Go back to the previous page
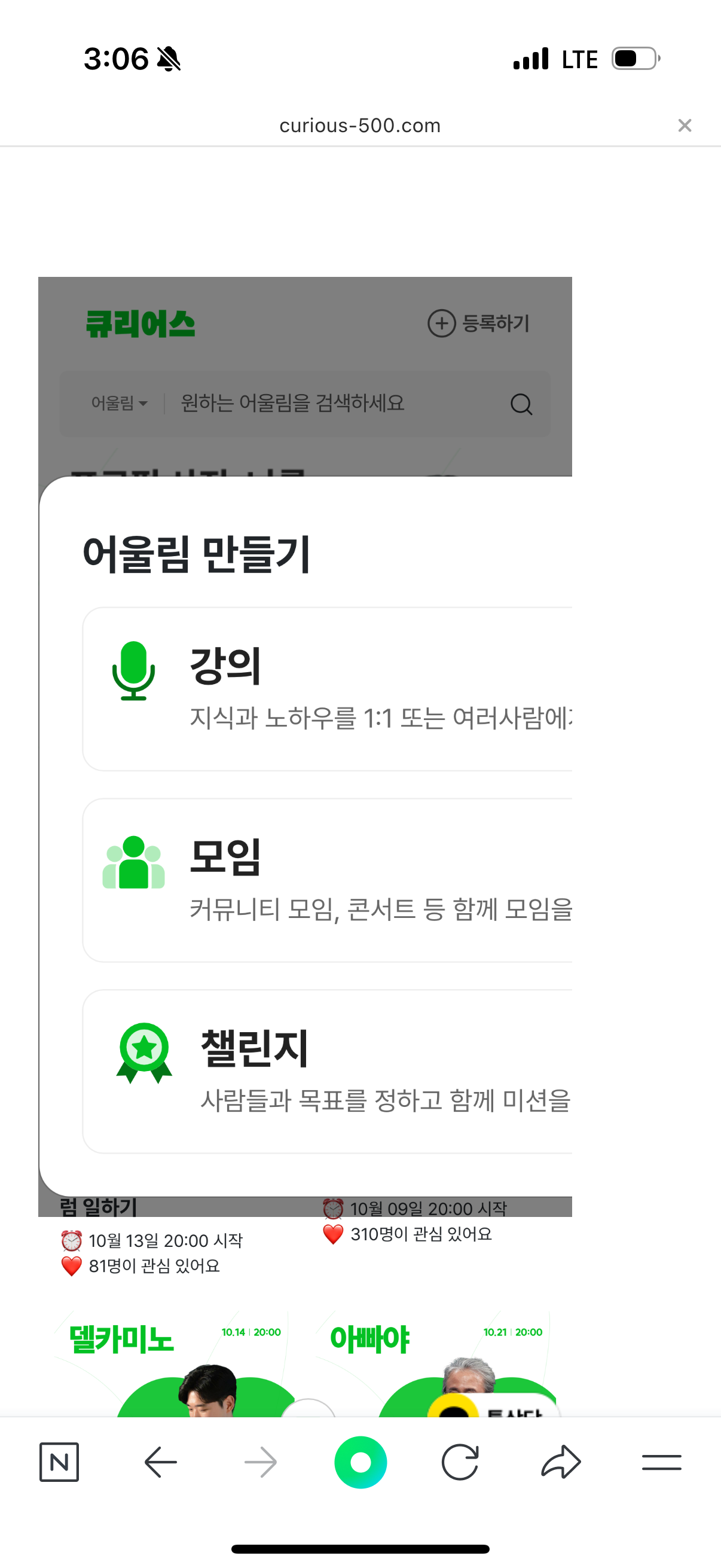 [161, 1462]
